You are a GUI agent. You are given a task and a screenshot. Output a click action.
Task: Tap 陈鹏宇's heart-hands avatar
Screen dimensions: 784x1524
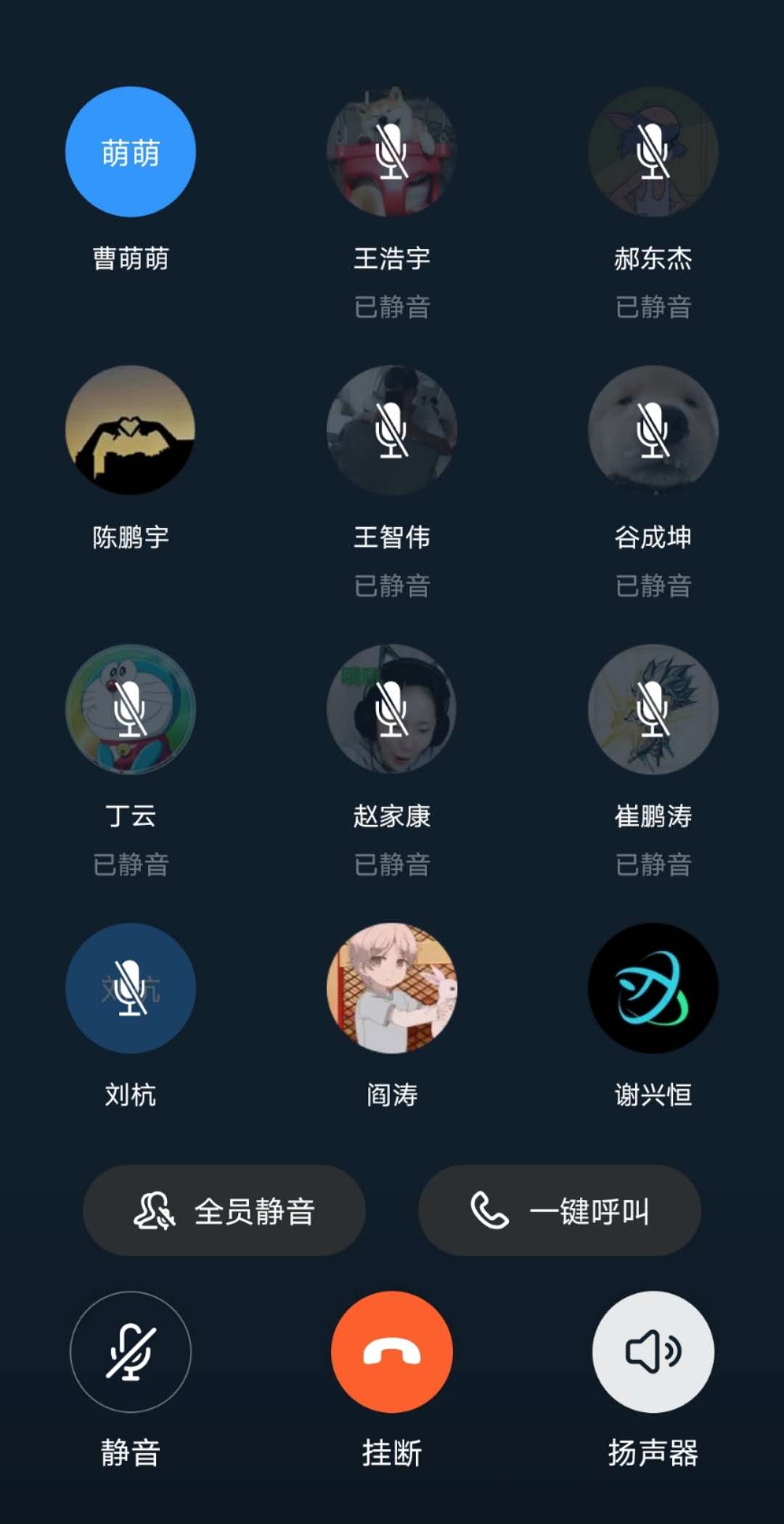click(131, 431)
